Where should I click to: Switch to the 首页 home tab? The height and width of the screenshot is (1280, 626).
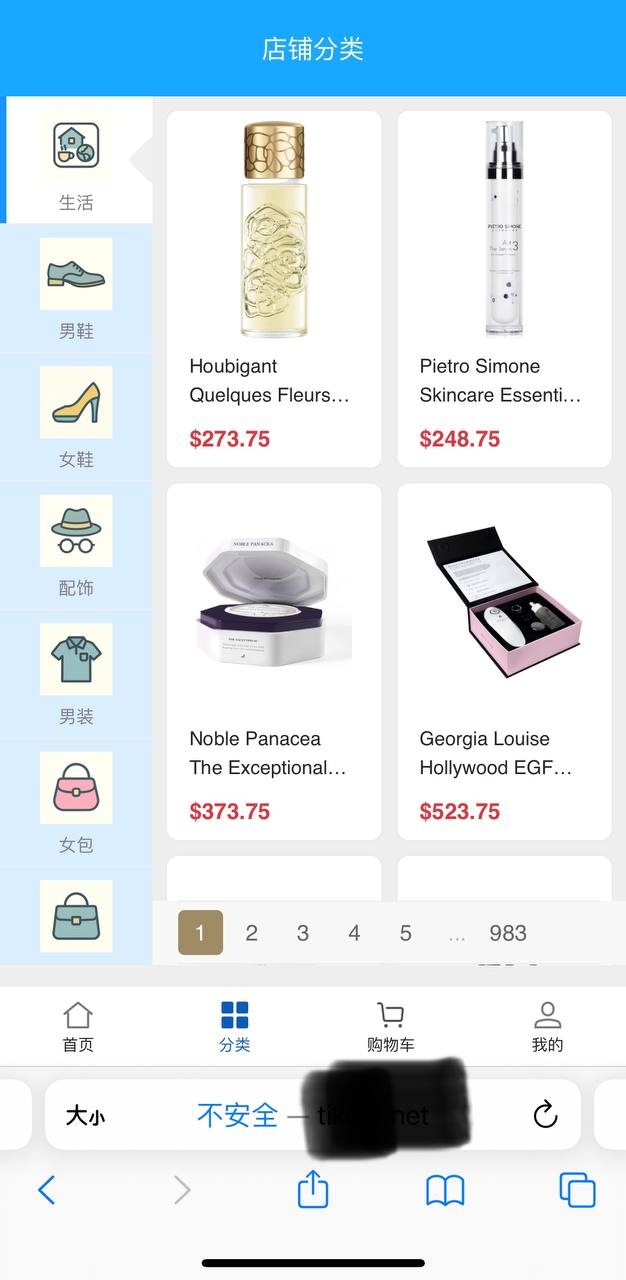click(78, 1027)
